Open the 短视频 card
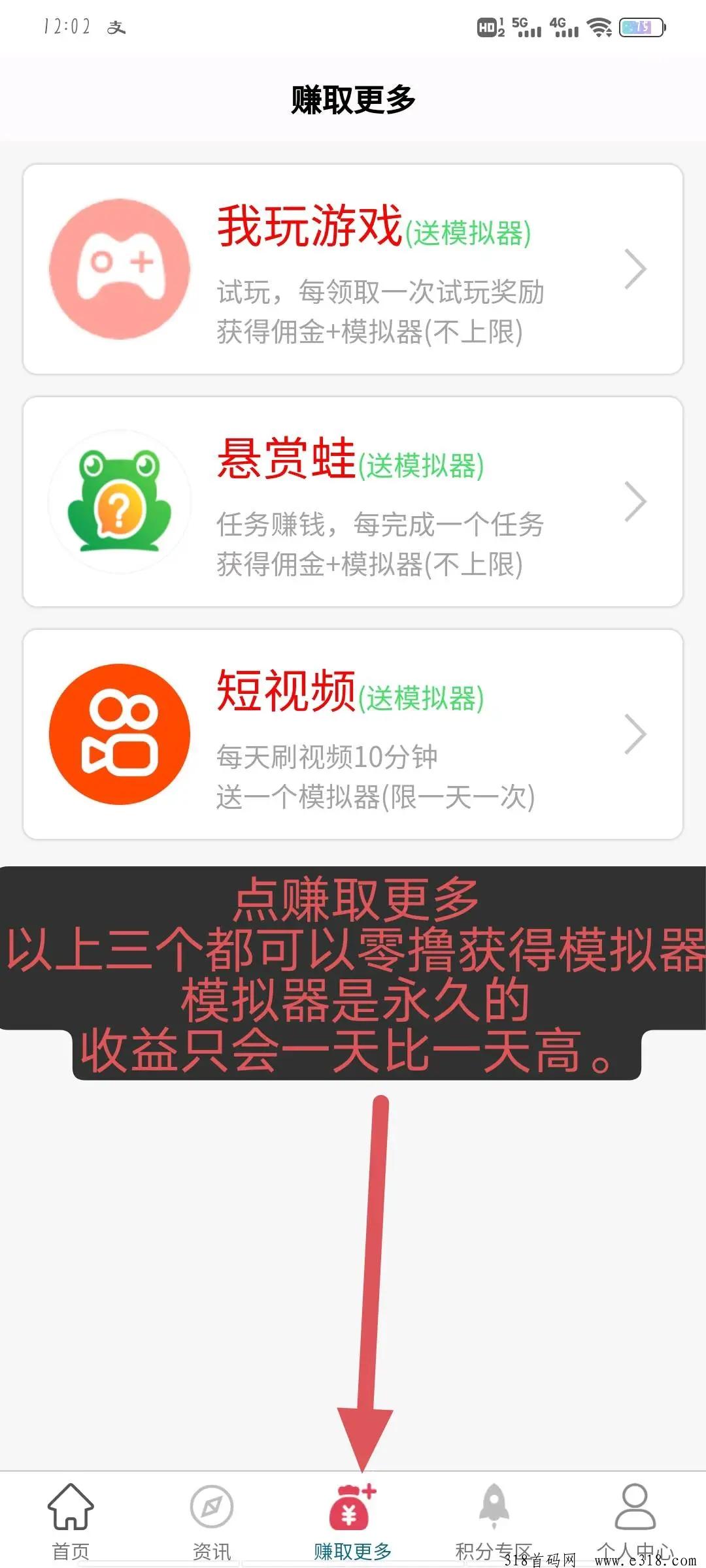The image size is (706, 1568). tap(353, 734)
